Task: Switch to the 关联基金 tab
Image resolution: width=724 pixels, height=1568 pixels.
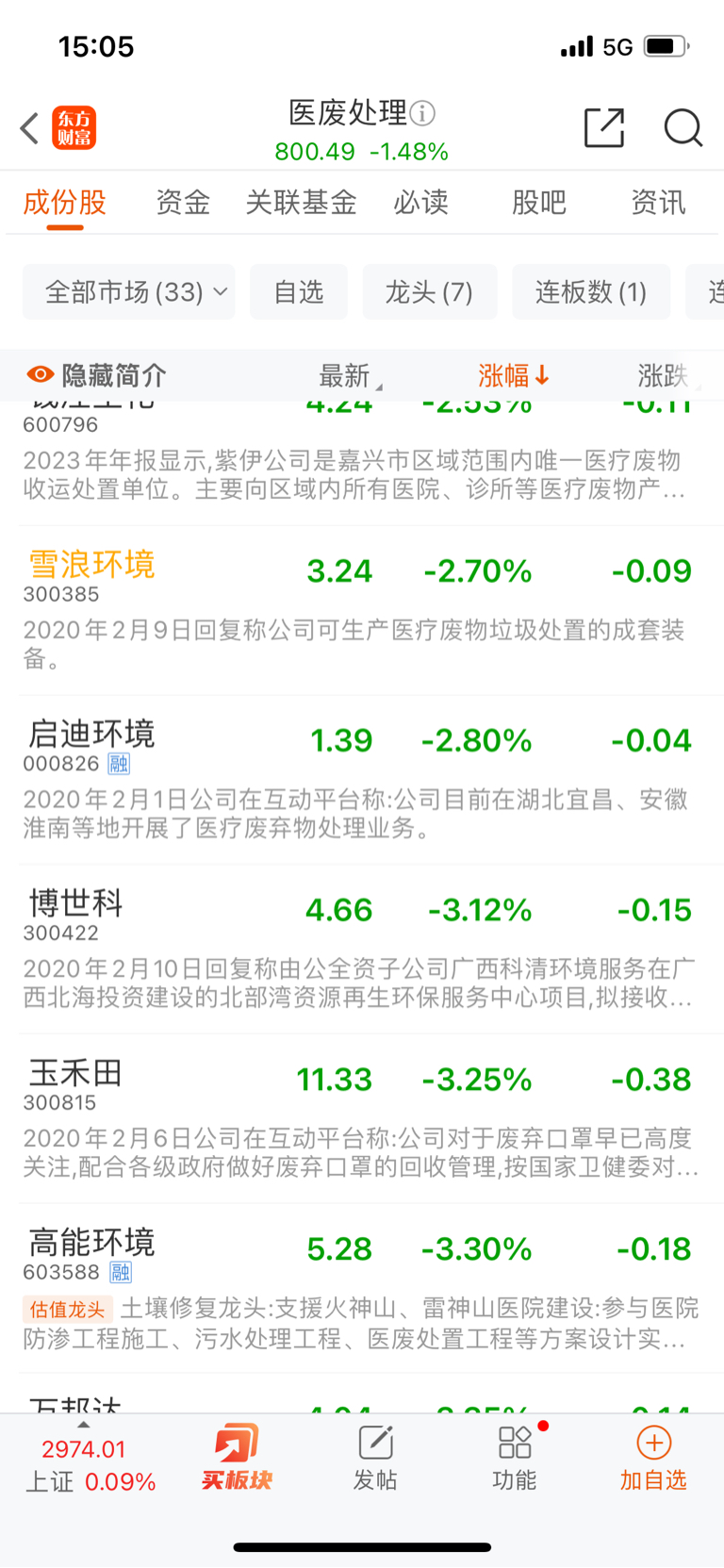Action: [301, 202]
